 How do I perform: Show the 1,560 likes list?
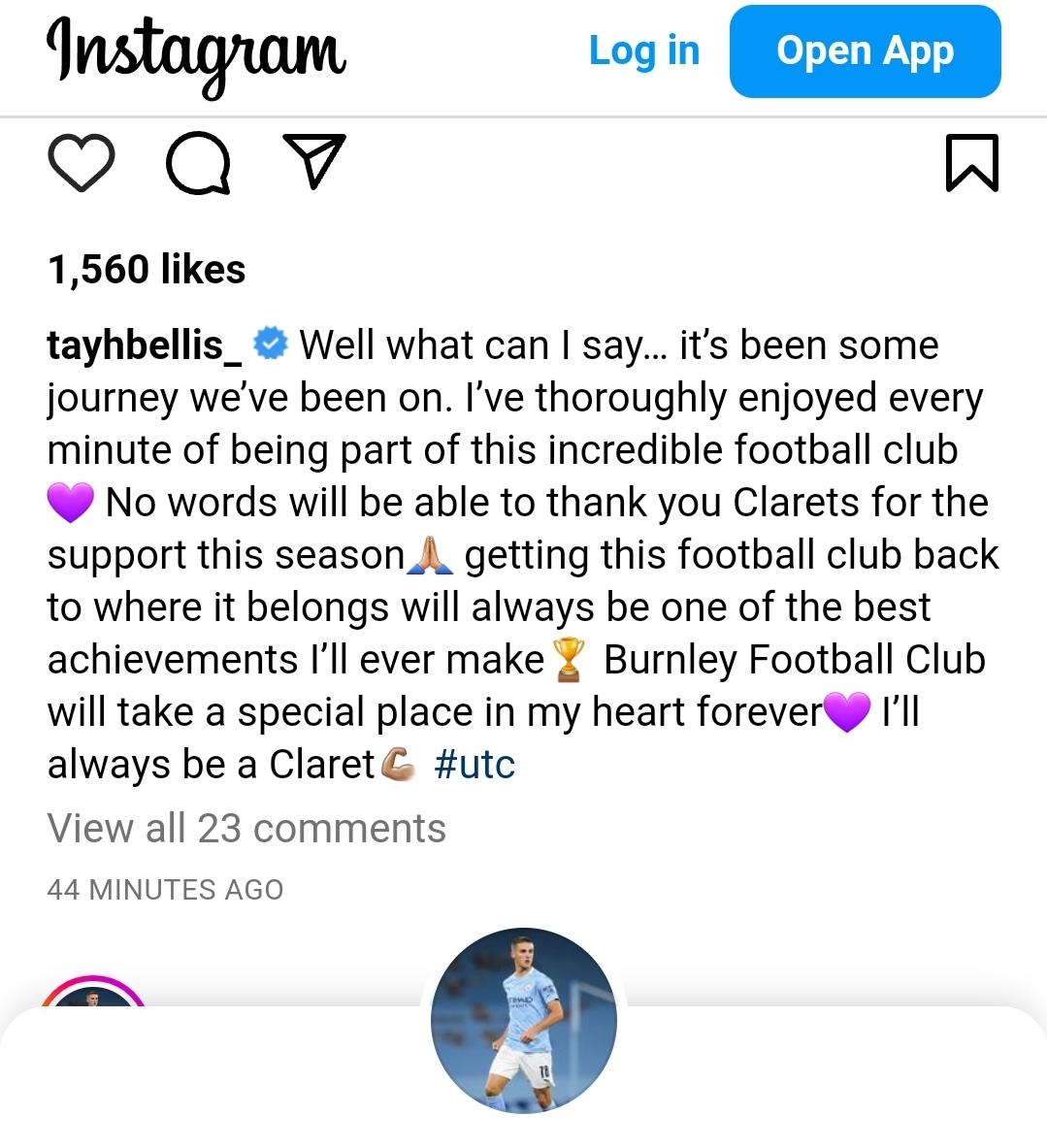[x=147, y=270]
